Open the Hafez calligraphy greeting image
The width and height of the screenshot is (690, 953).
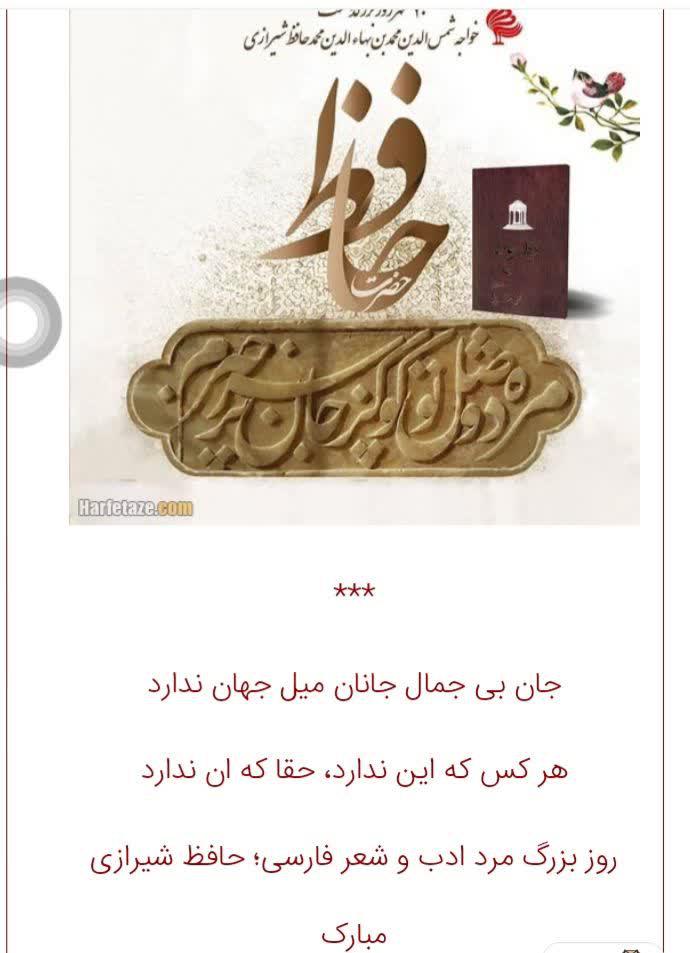354,266
